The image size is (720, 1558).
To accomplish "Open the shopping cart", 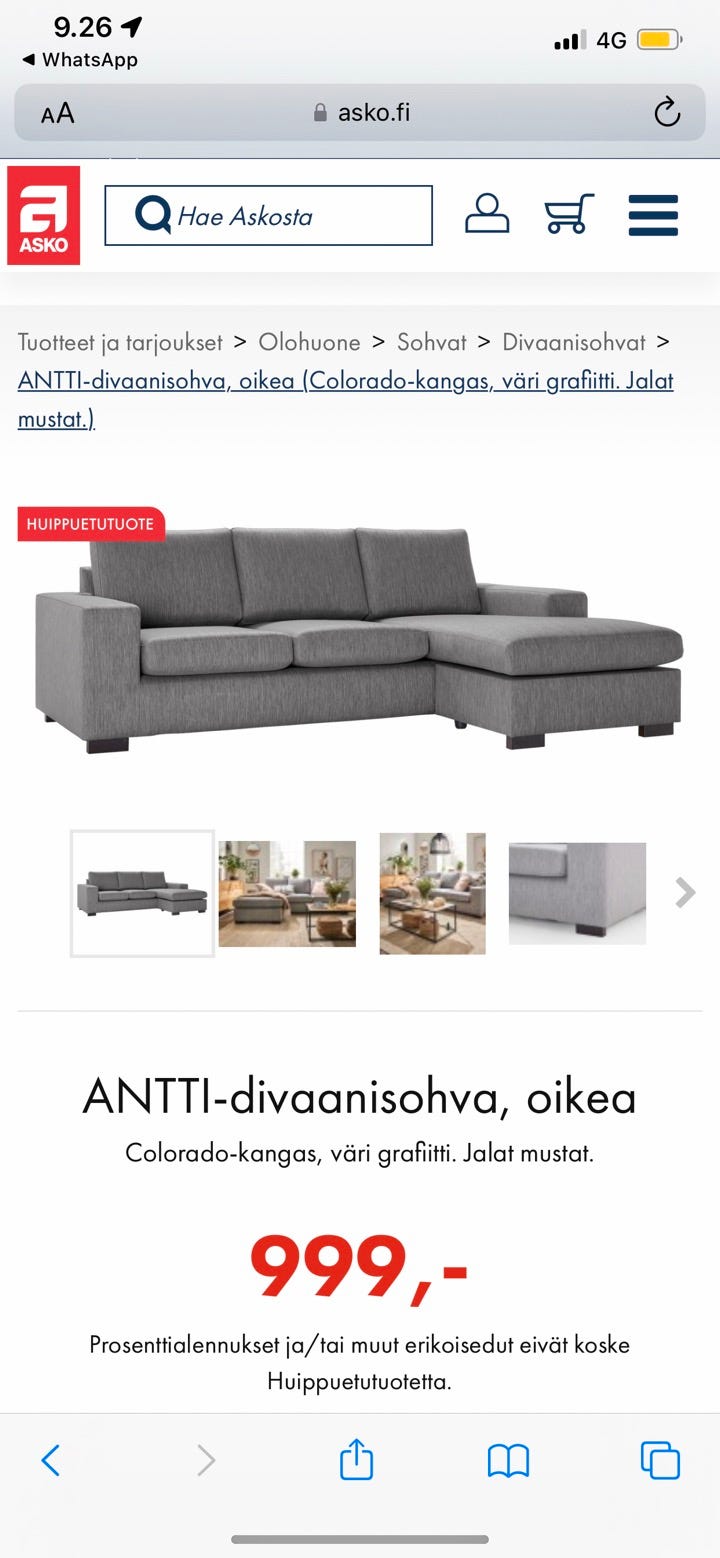I will 567,213.
